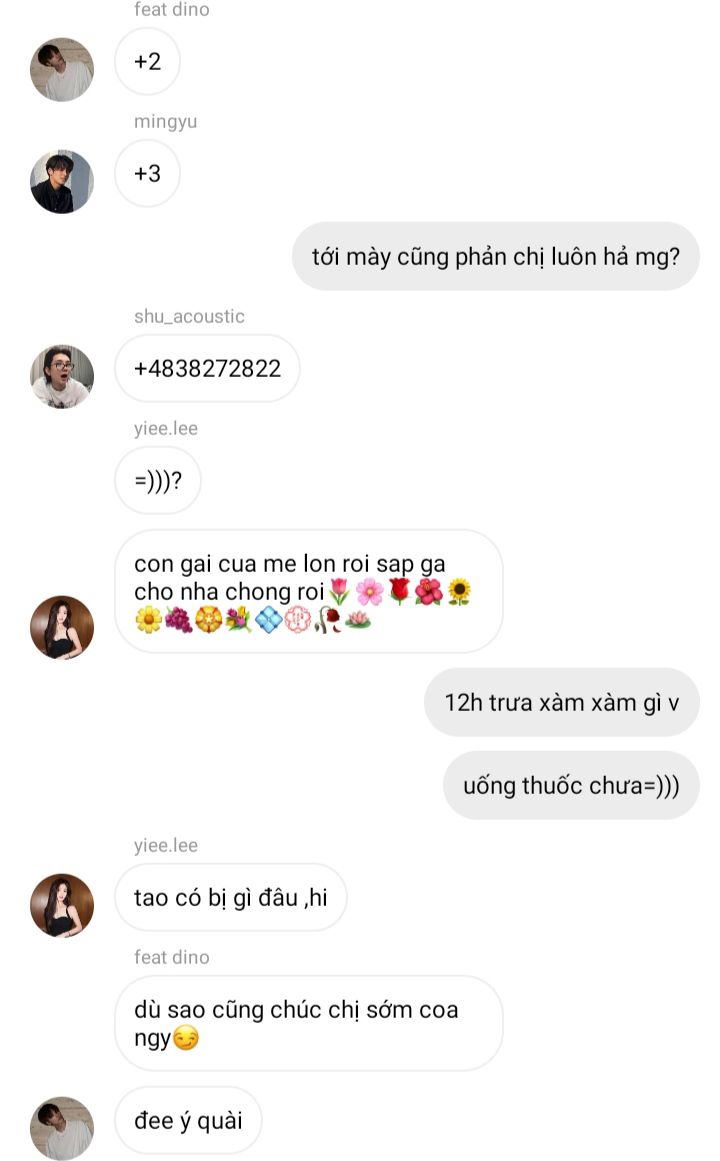
Task: Select yiee.lee's avatar next to "tao có bị gì đâu"
Action: [62, 905]
